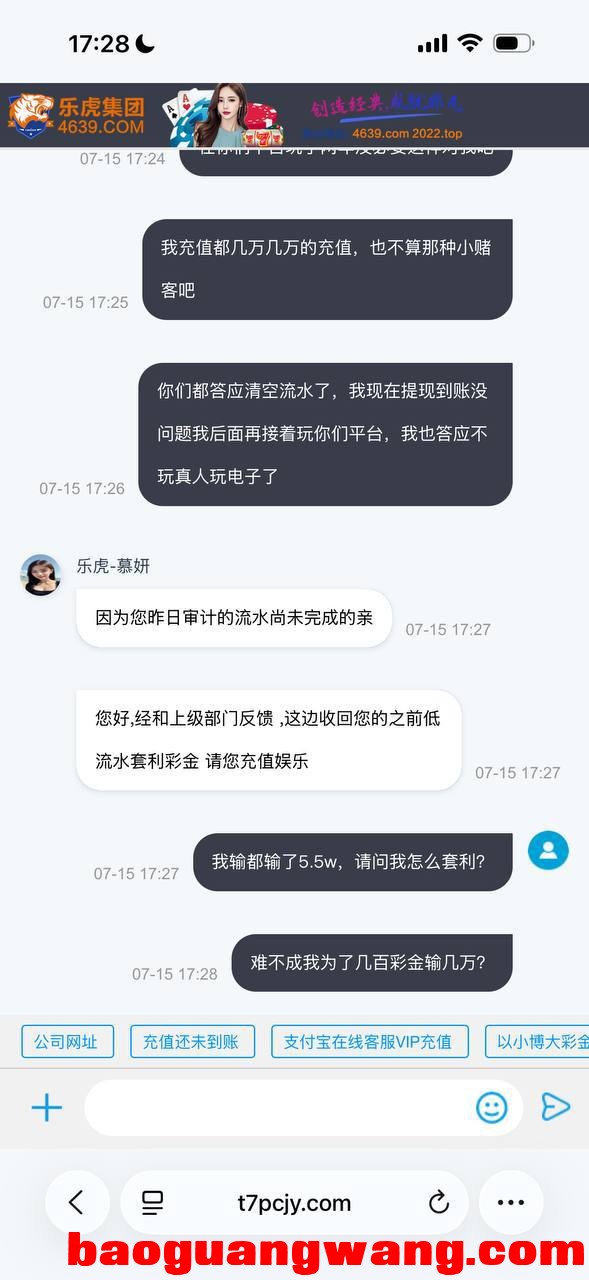The width and height of the screenshot is (589, 1280).
Task: Reload the page t7pcjy.com
Action: [438, 1203]
